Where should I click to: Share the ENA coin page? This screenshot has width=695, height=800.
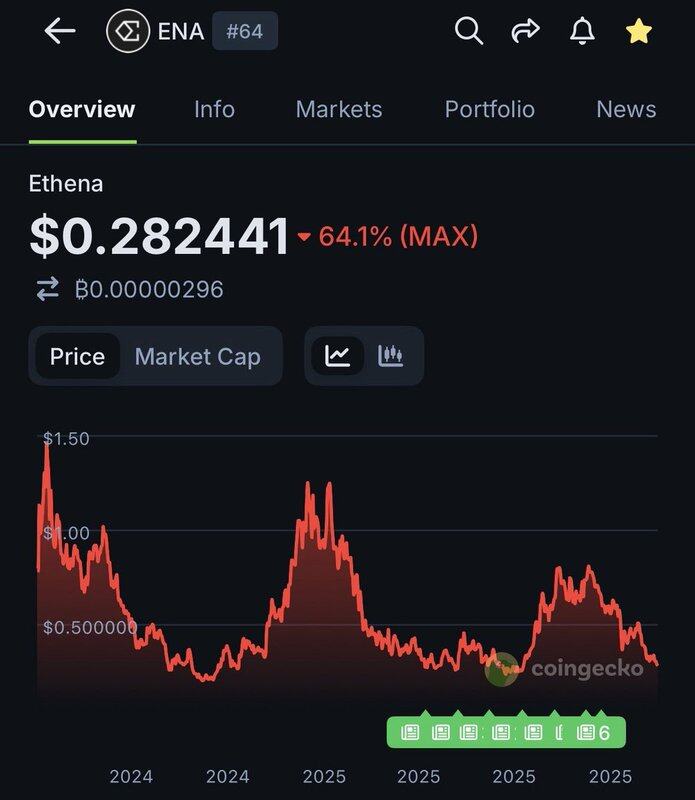(x=525, y=31)
